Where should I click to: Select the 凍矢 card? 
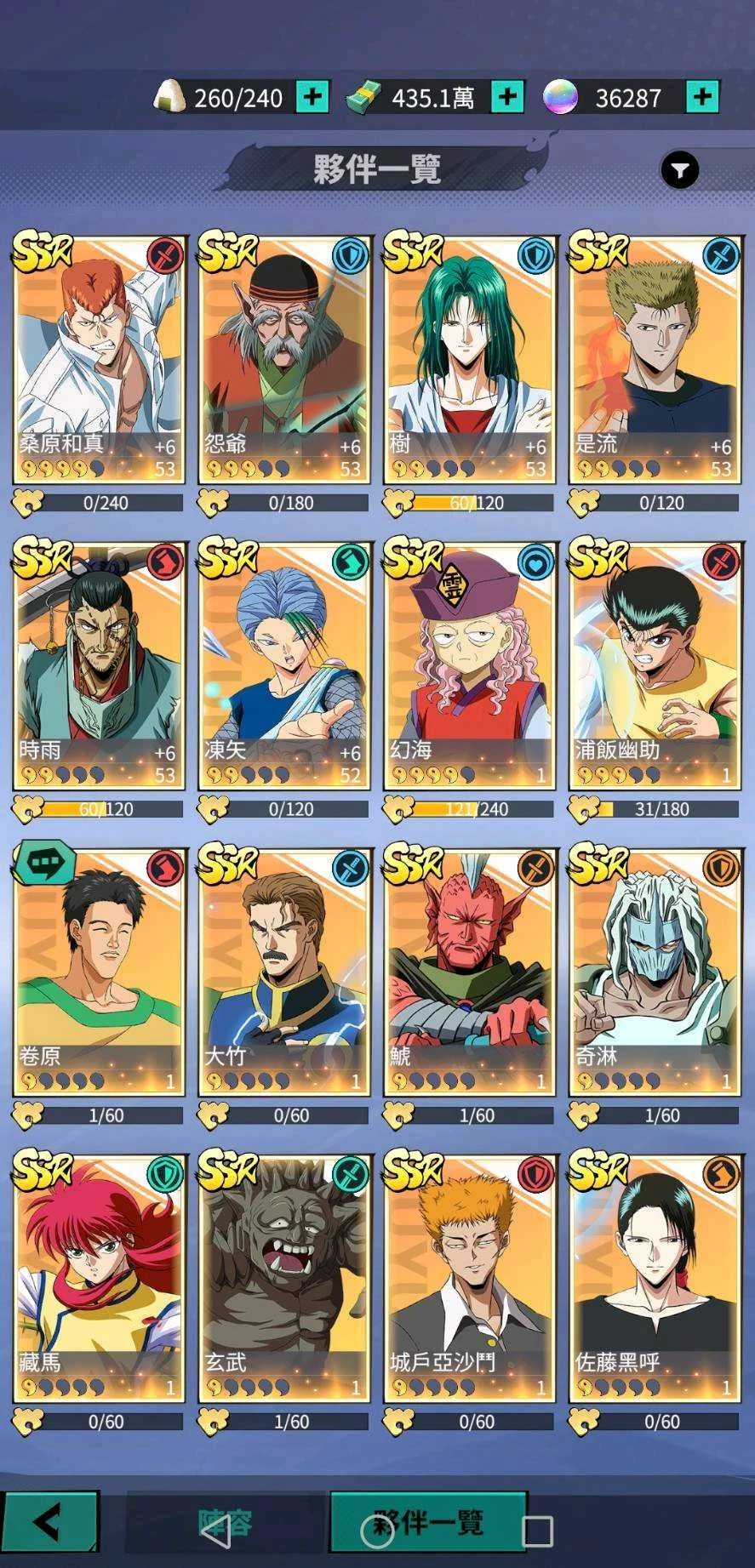click(x=284, y=666)
